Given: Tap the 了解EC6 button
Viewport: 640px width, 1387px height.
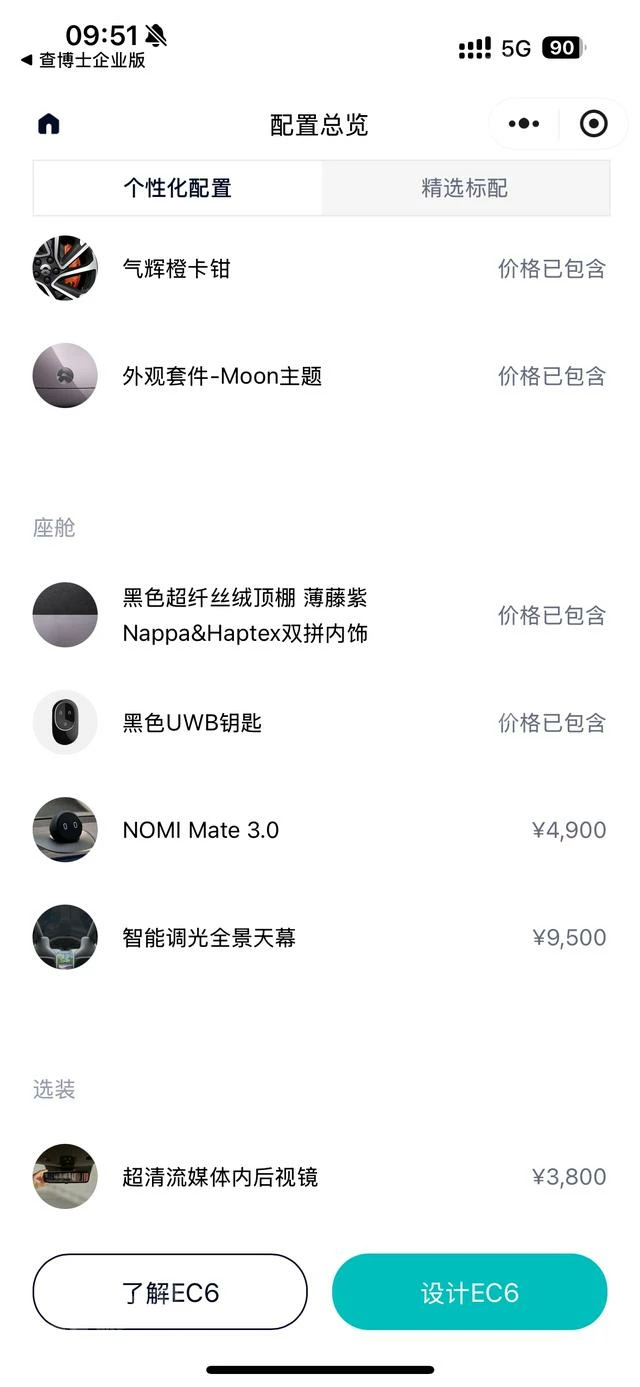Looking at the screenshot, I should [x=170, y=1292].
